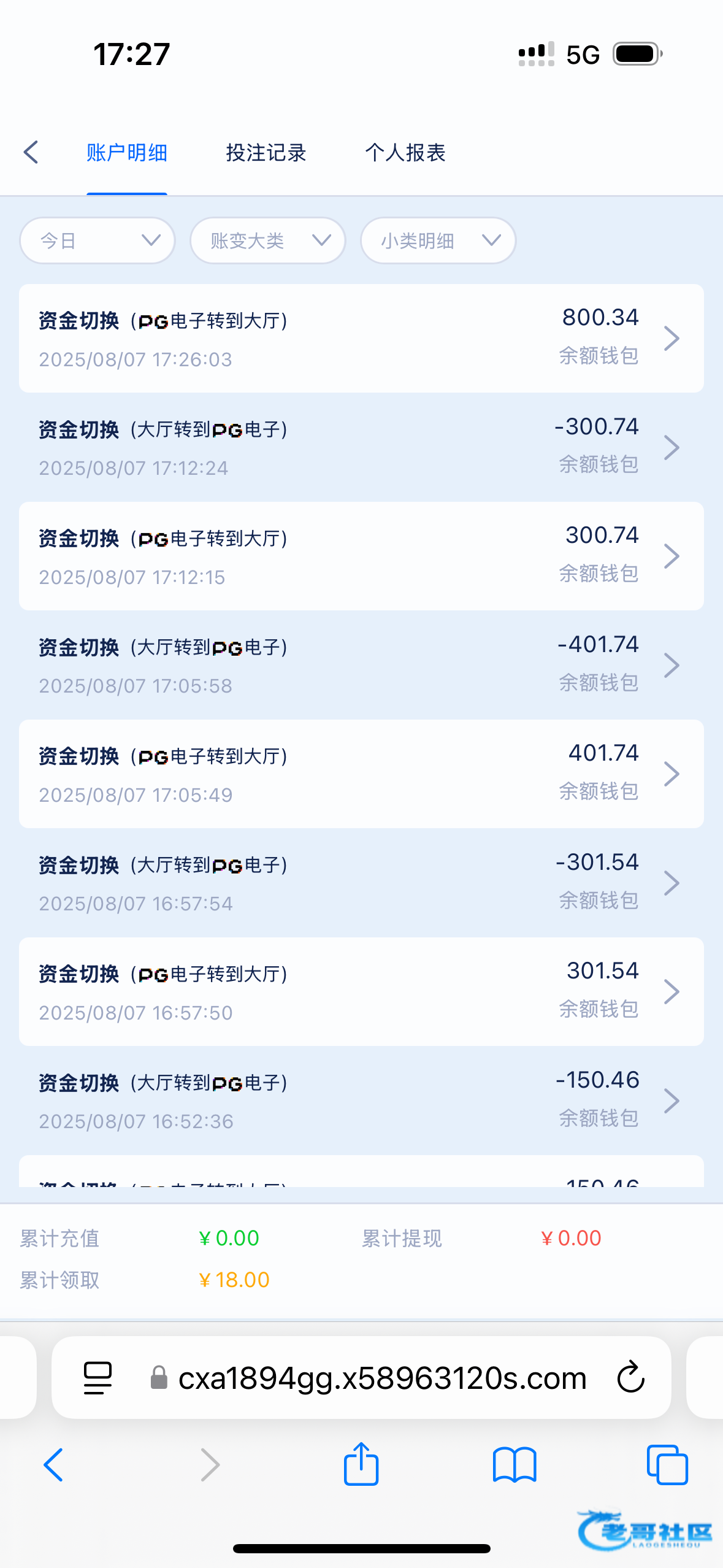Show all open Safari tabs

[667, 1465]
